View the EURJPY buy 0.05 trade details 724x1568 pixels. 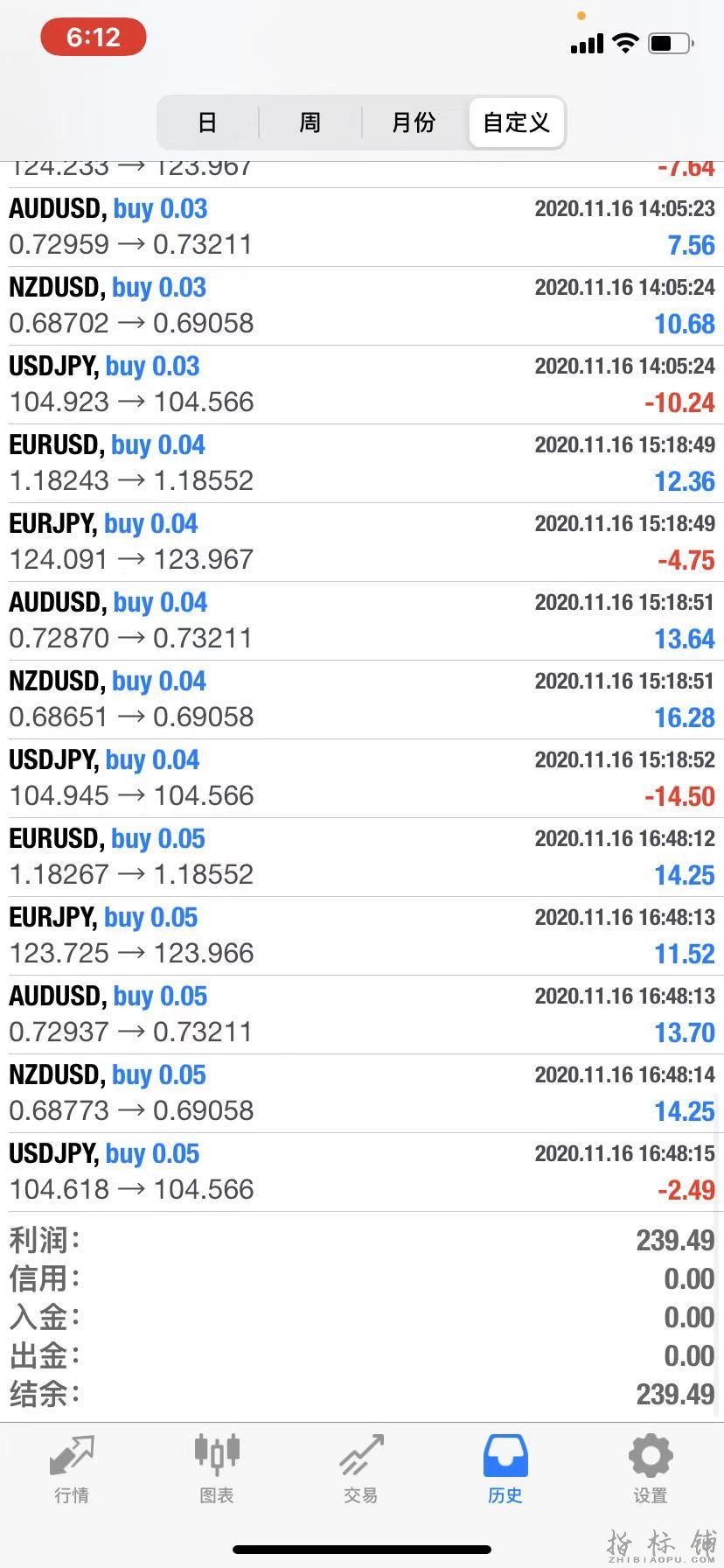tap(362, 935)
